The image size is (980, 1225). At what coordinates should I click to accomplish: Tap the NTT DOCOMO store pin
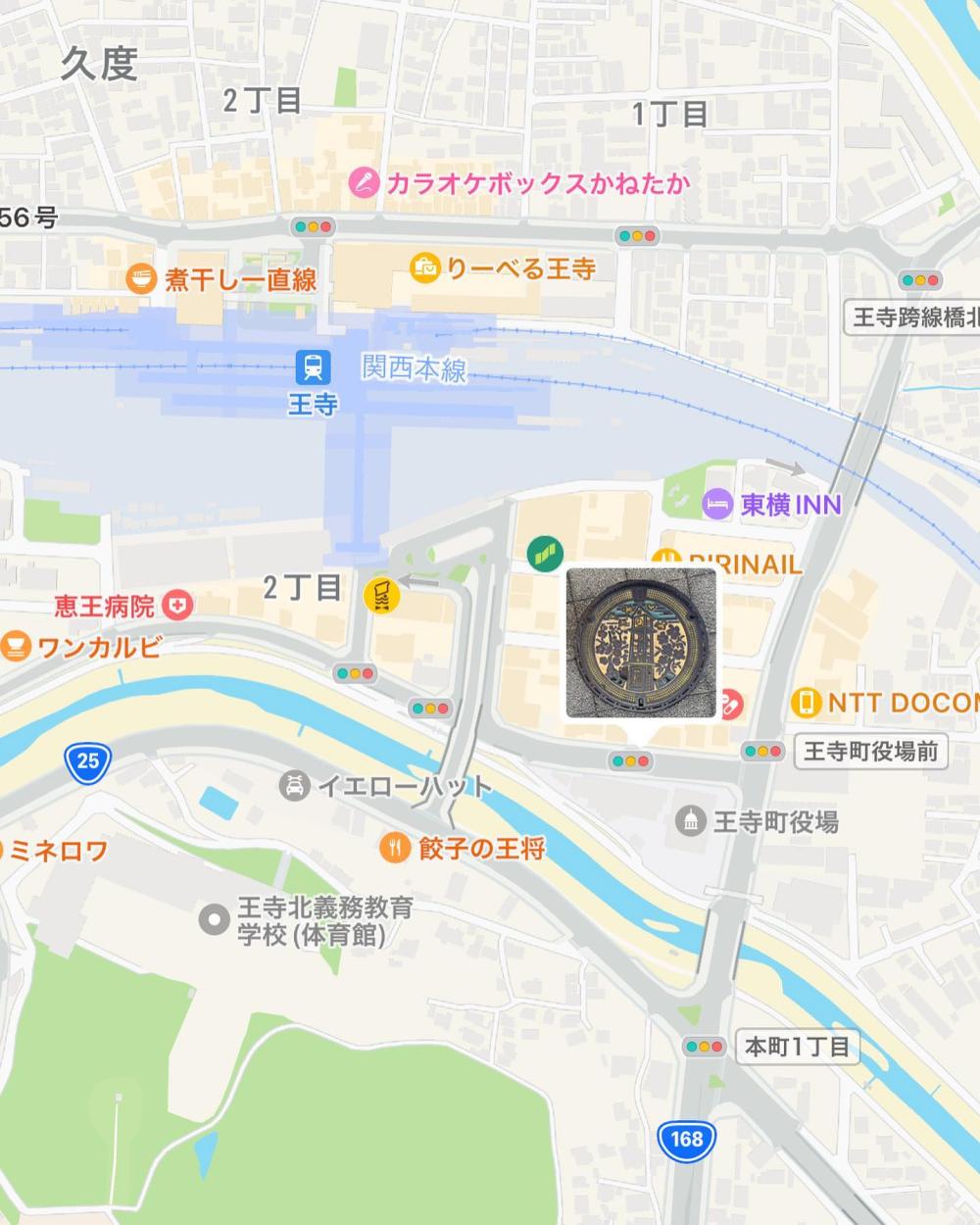[806, 702]
